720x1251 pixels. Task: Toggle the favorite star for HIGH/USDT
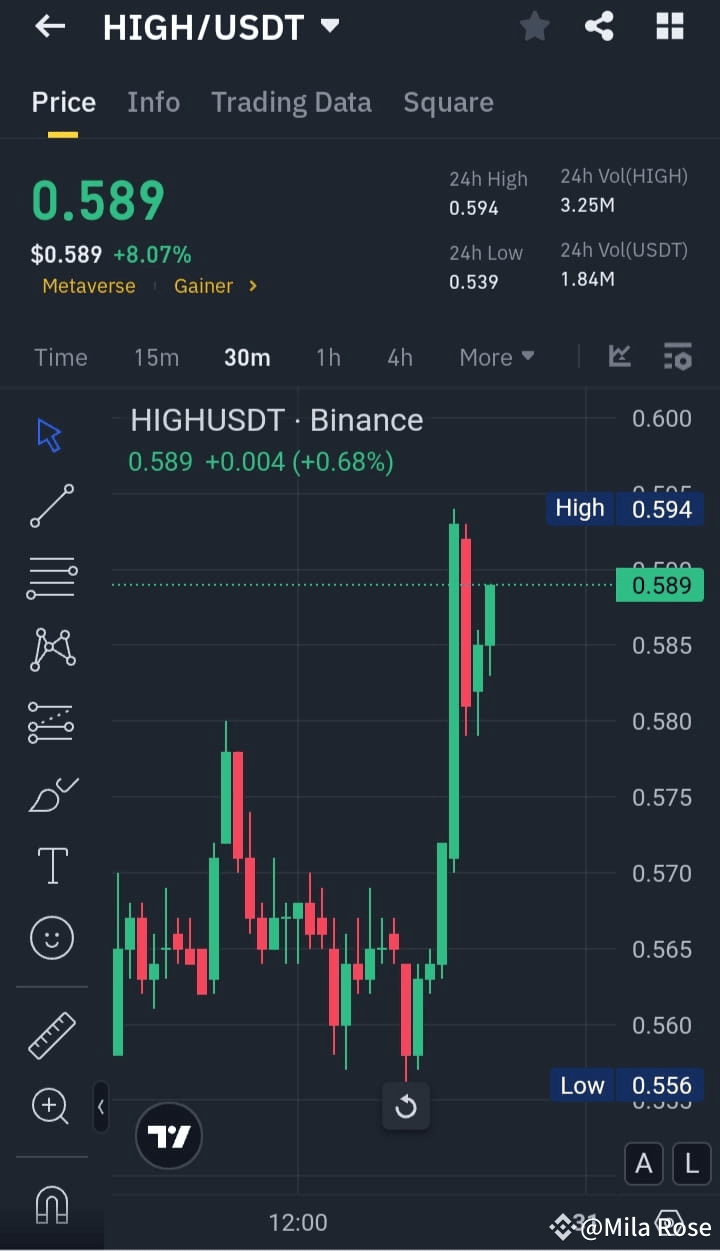pyautogui.click(x=534, y=27)
